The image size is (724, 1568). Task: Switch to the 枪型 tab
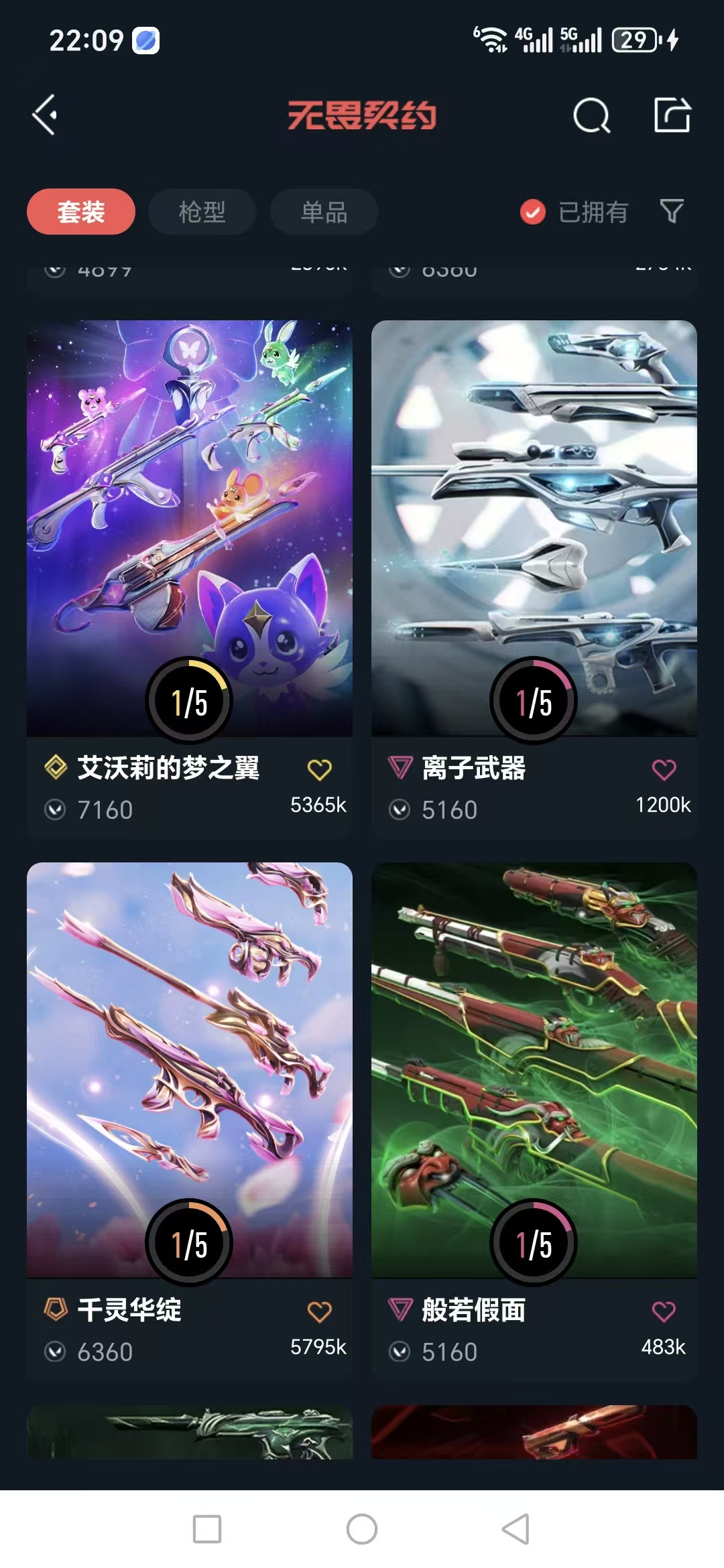click(201, 211)
